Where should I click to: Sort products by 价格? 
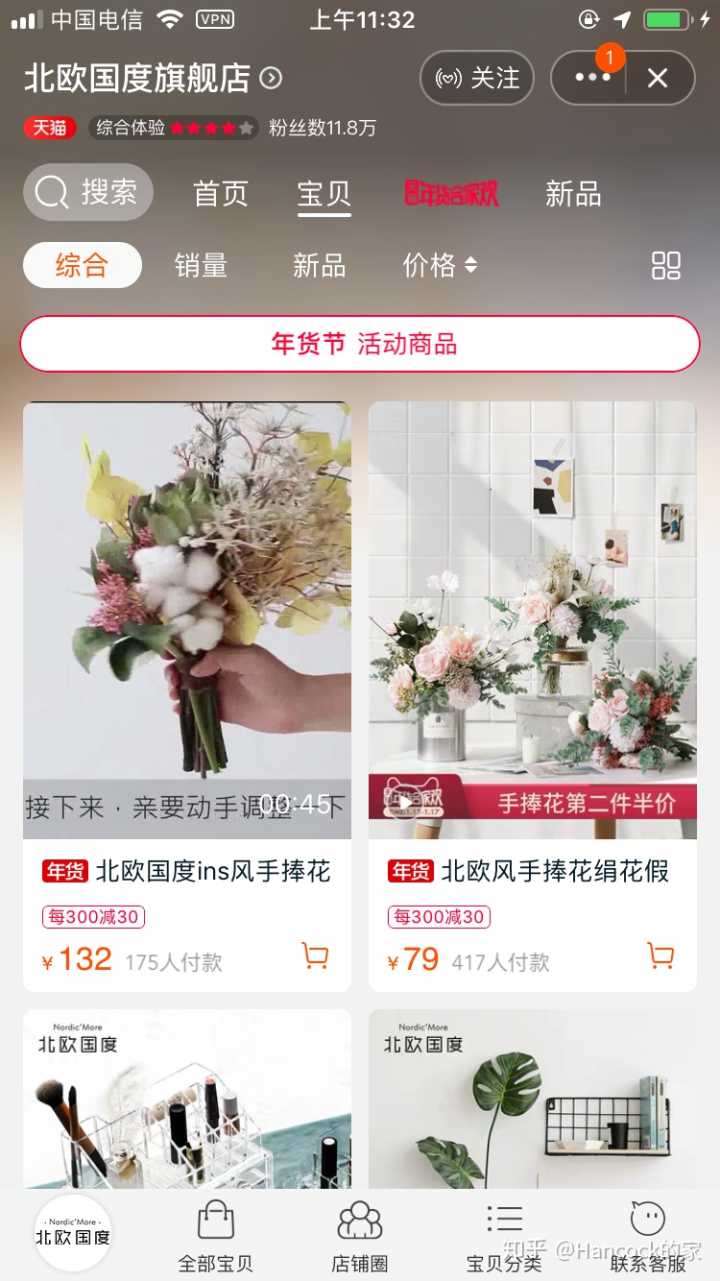click(439, 265)
